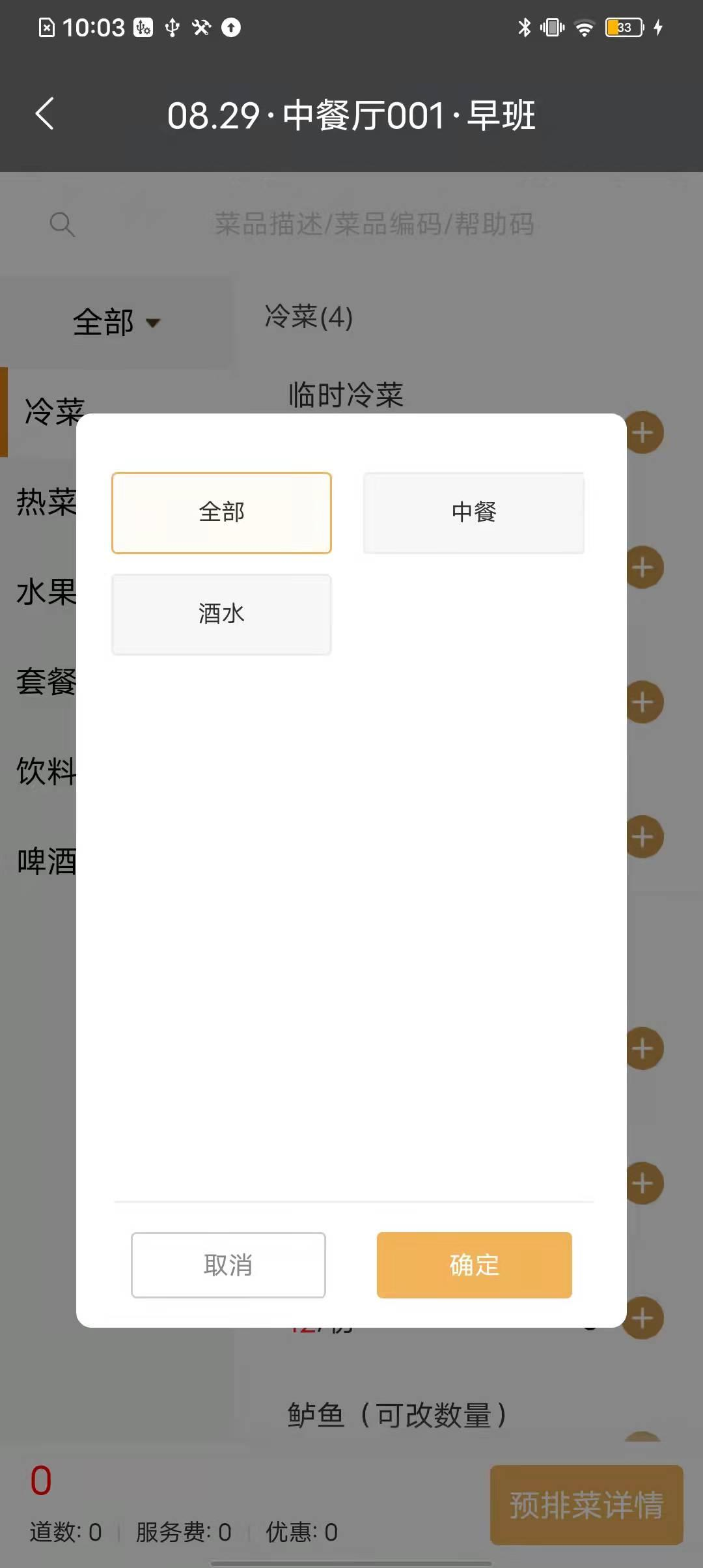
Task: Choose the 中餐 category option
Action: pos(474,513)
